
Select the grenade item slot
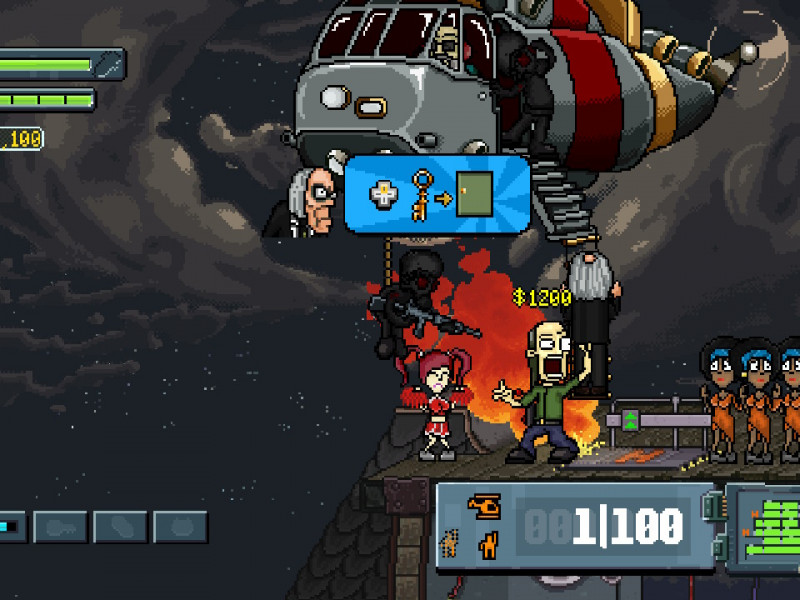coord(181,527)
